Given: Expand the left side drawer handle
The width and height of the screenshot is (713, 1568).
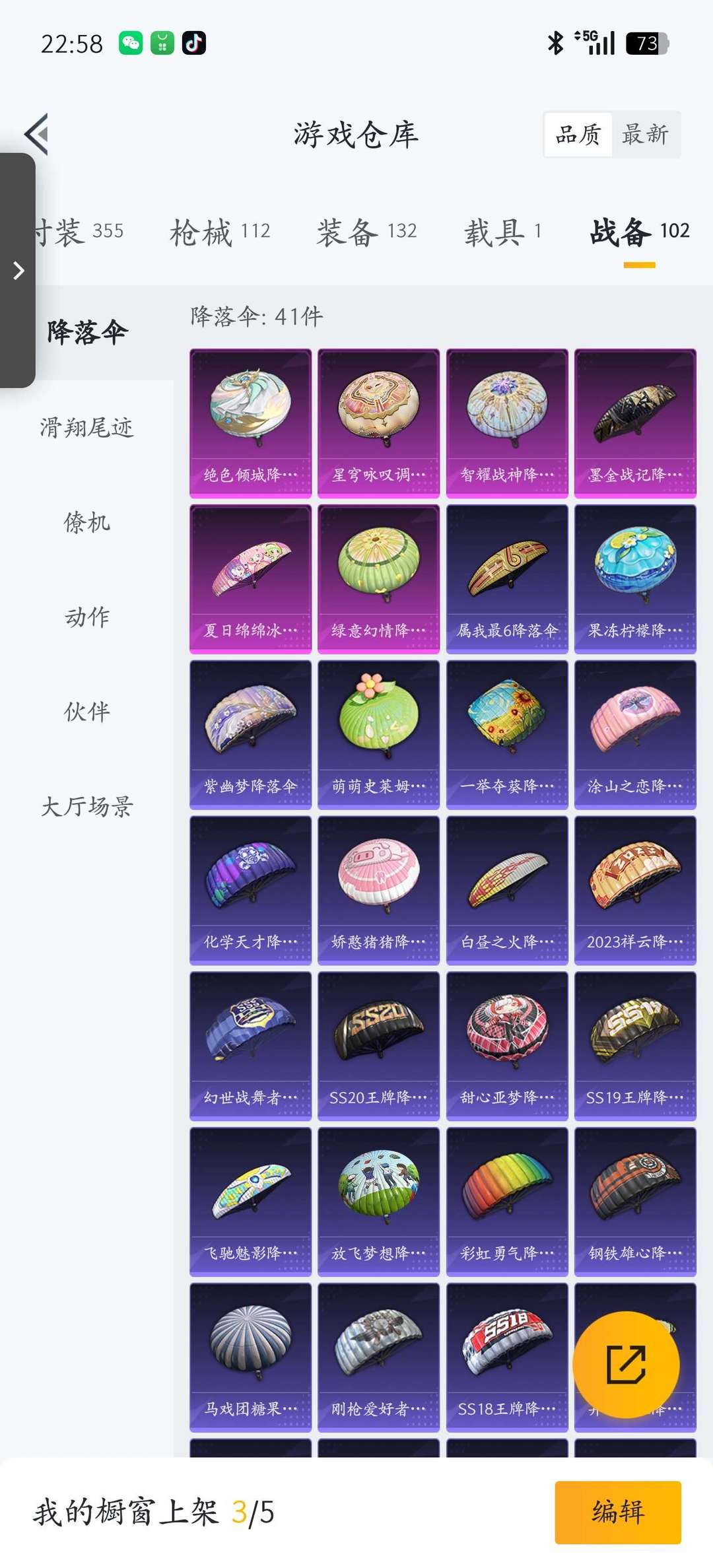Looking at the screenshot, I should coord(18,269).
